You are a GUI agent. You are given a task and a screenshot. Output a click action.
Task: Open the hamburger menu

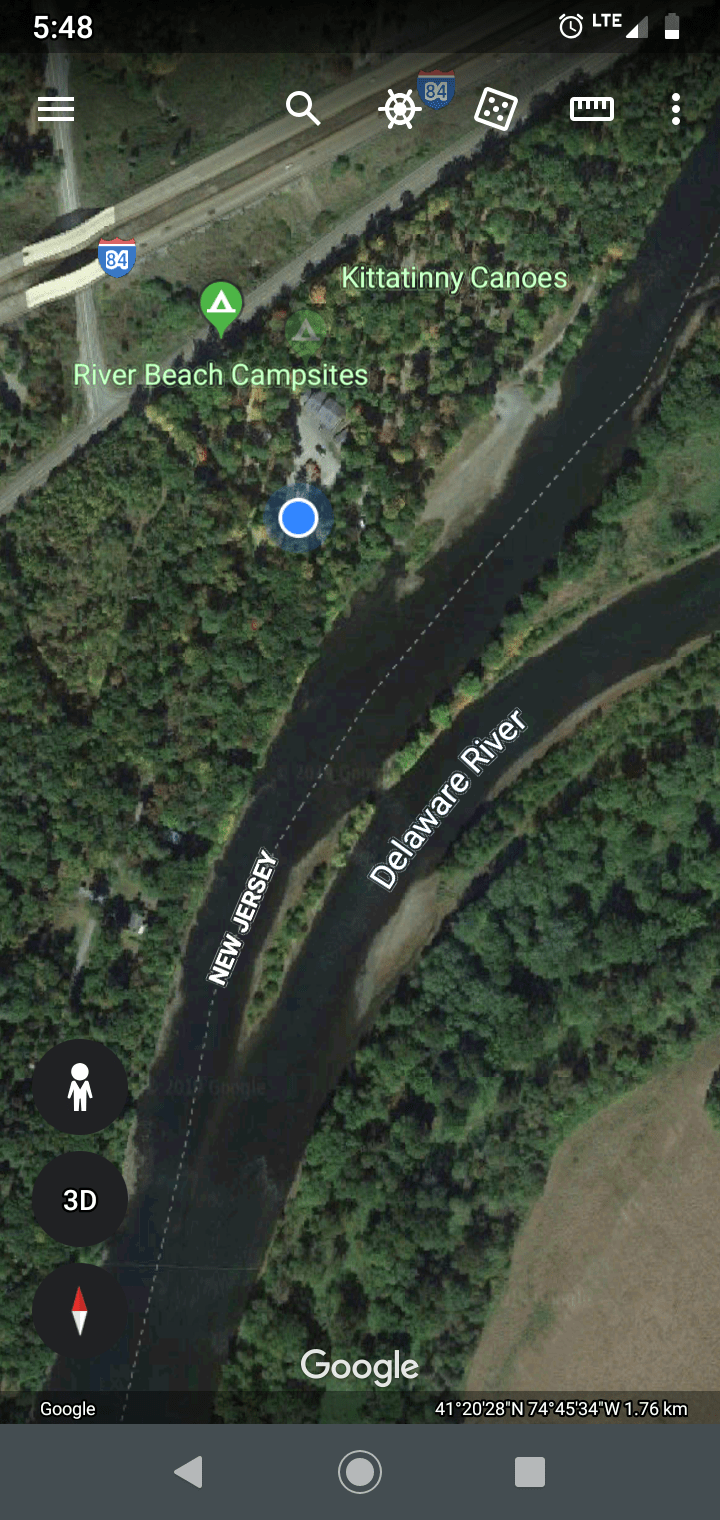coord(56,109)
